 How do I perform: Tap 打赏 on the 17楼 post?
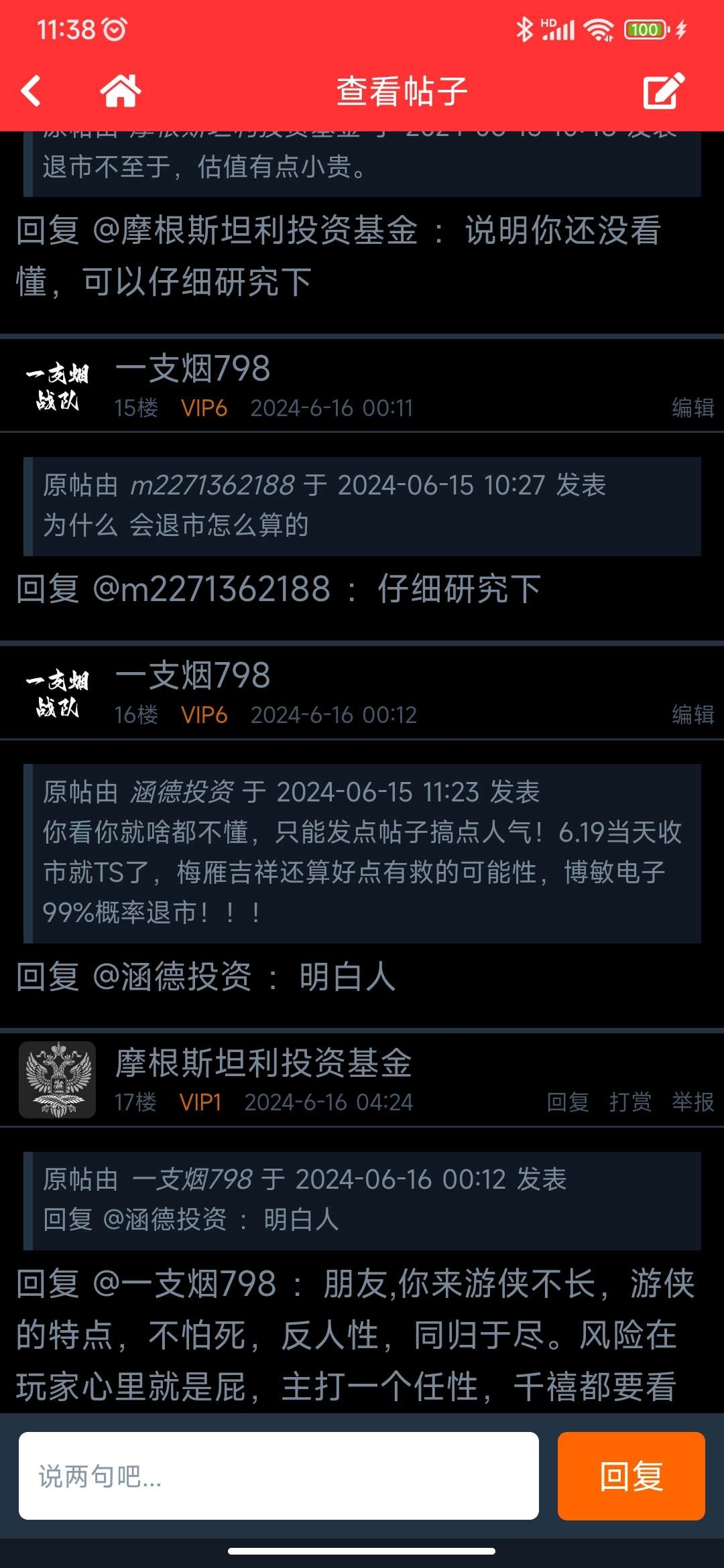coord(630,1102)
